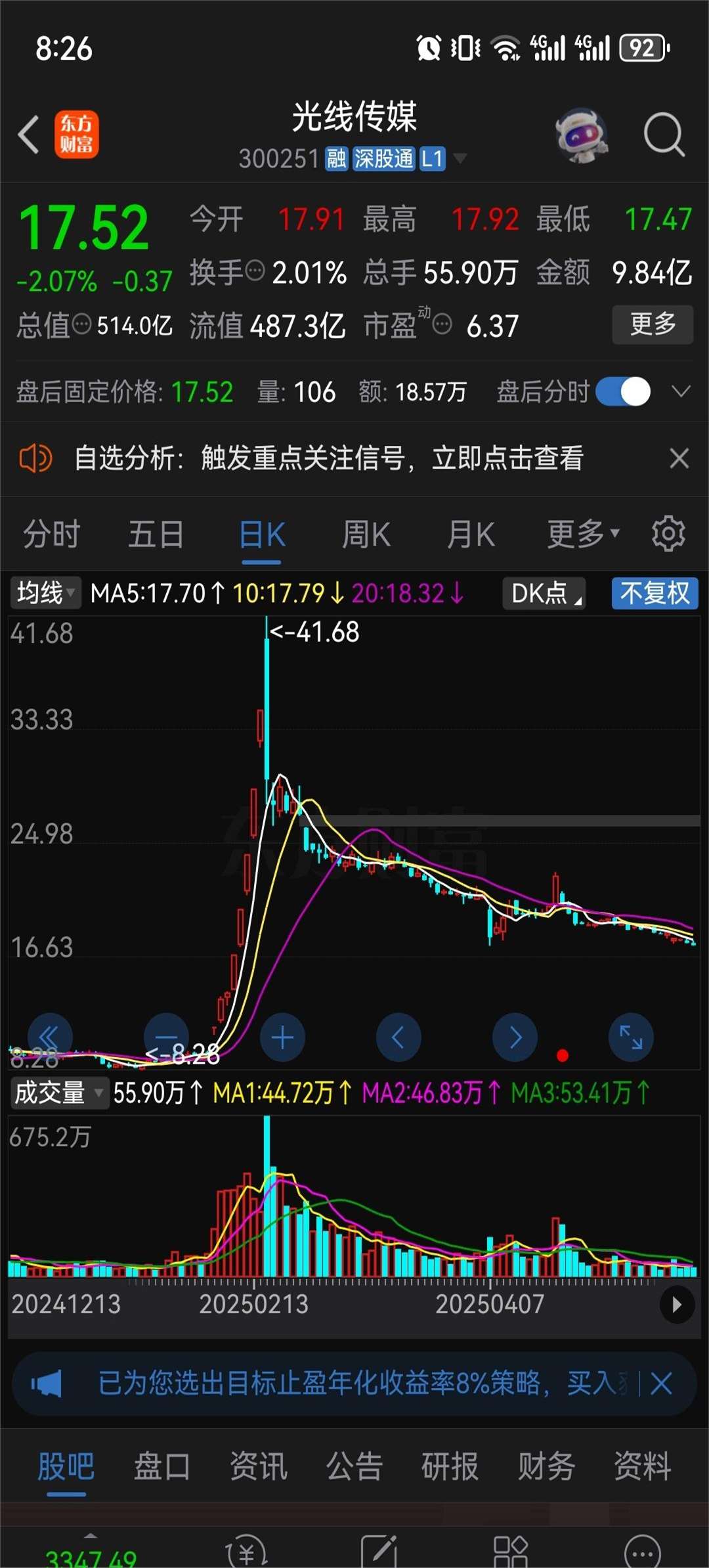Open the 成交量 indicator dropdown
Image resolution: width=709 pixels, height=1568 pixels.
point(58,1093)
